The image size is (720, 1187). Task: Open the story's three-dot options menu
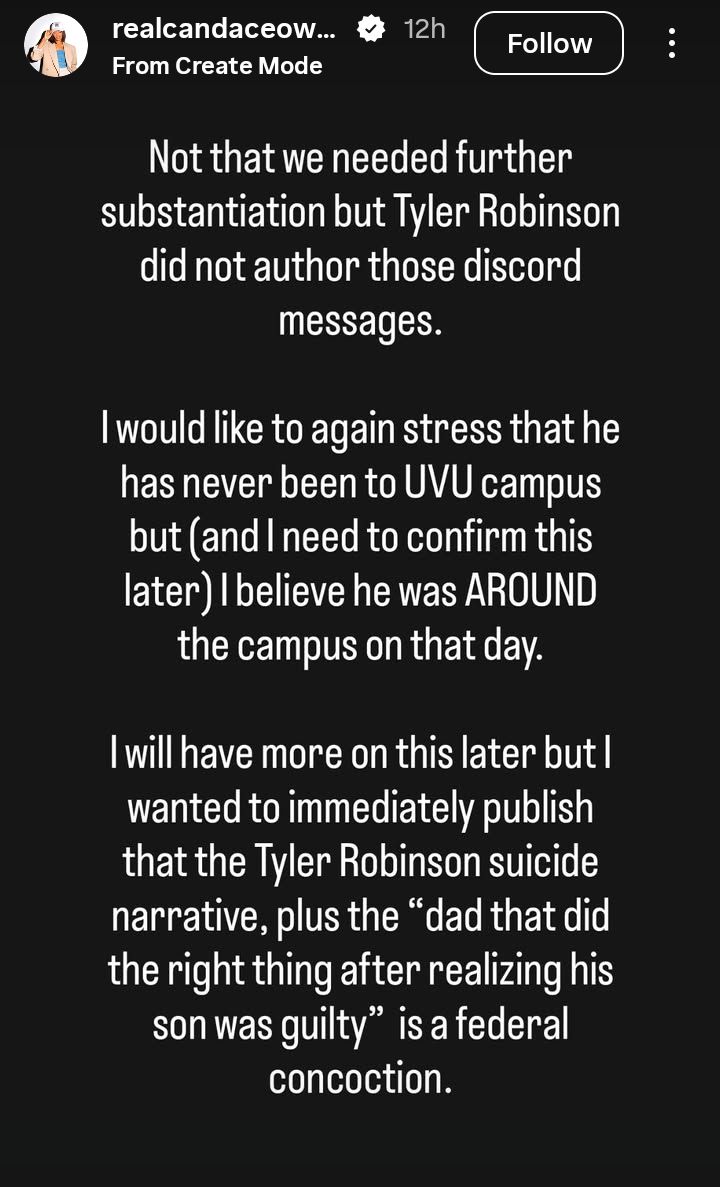[672, 43]
